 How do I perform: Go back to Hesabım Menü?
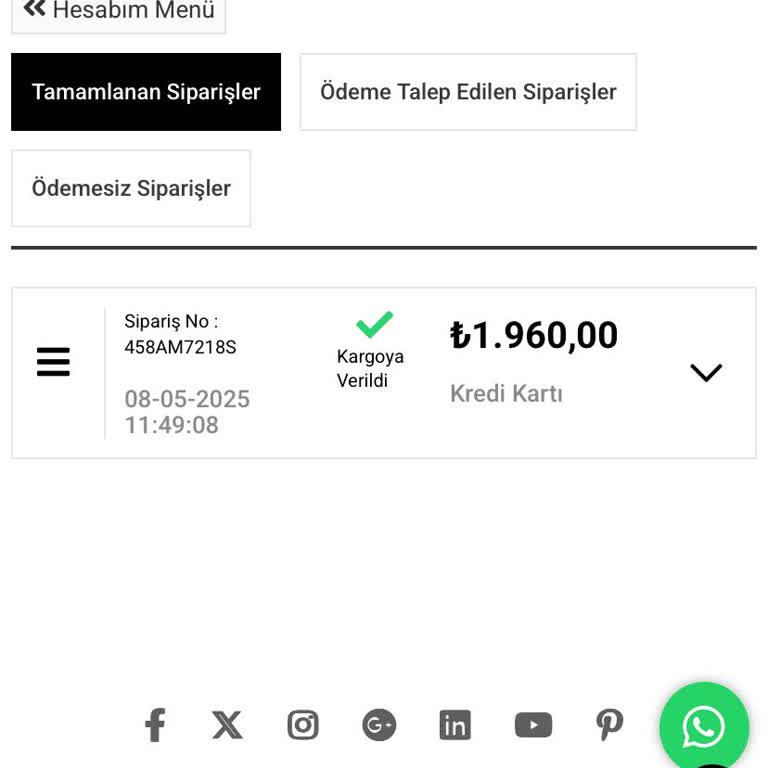[x=118, y=12]
